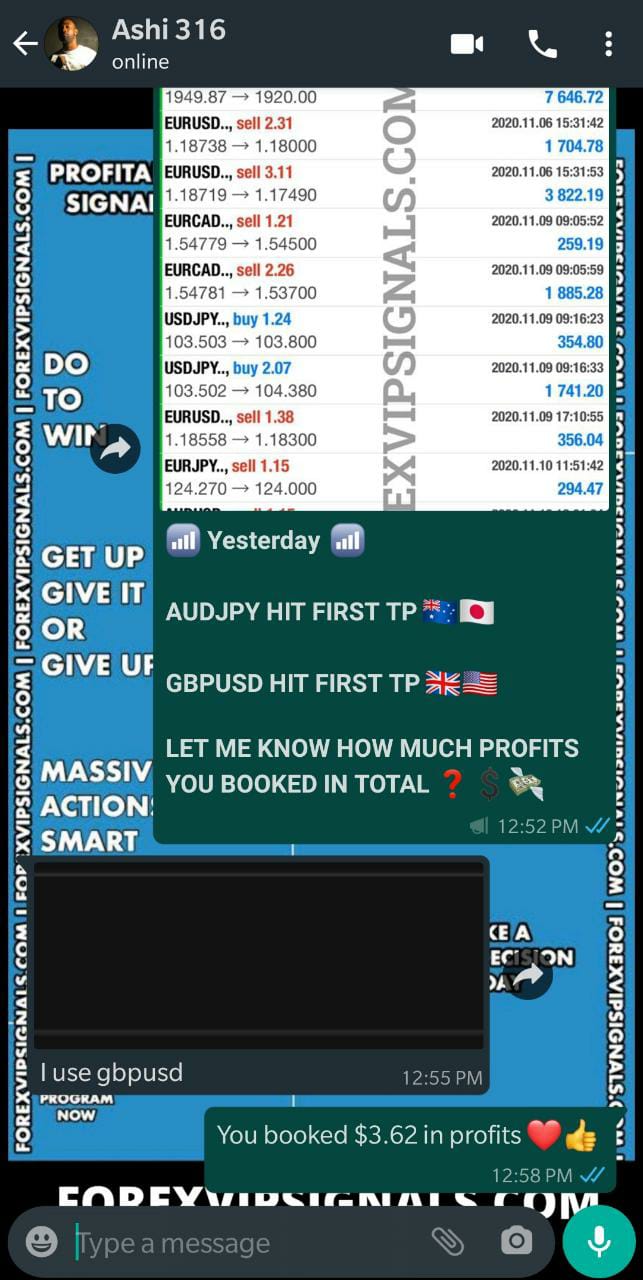The image size is (643, 1280).
Task: Forward the "I use gbpusd" image
Action: [x=528, y=974]
